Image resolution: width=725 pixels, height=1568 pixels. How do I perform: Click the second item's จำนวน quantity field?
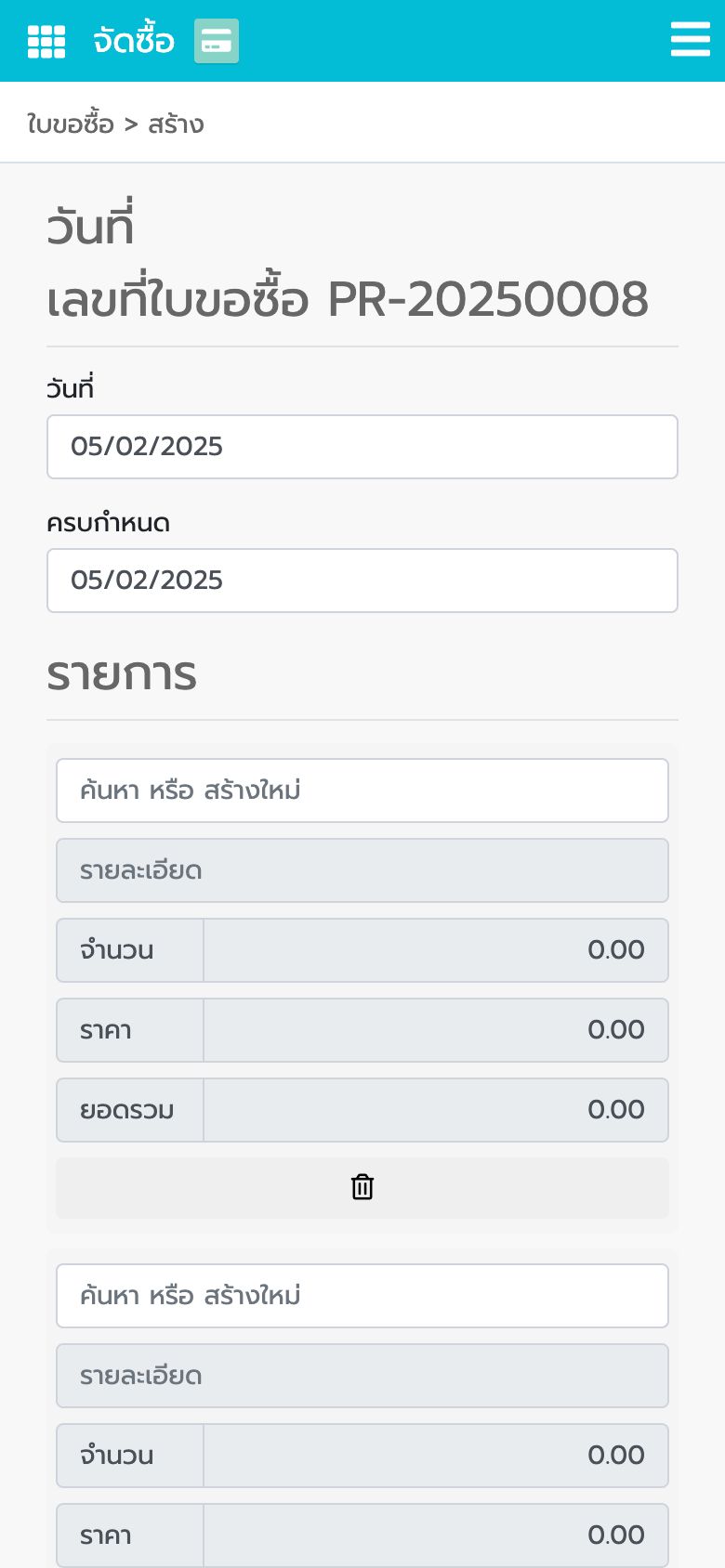pyautogui.click(x=436, y=1456)
